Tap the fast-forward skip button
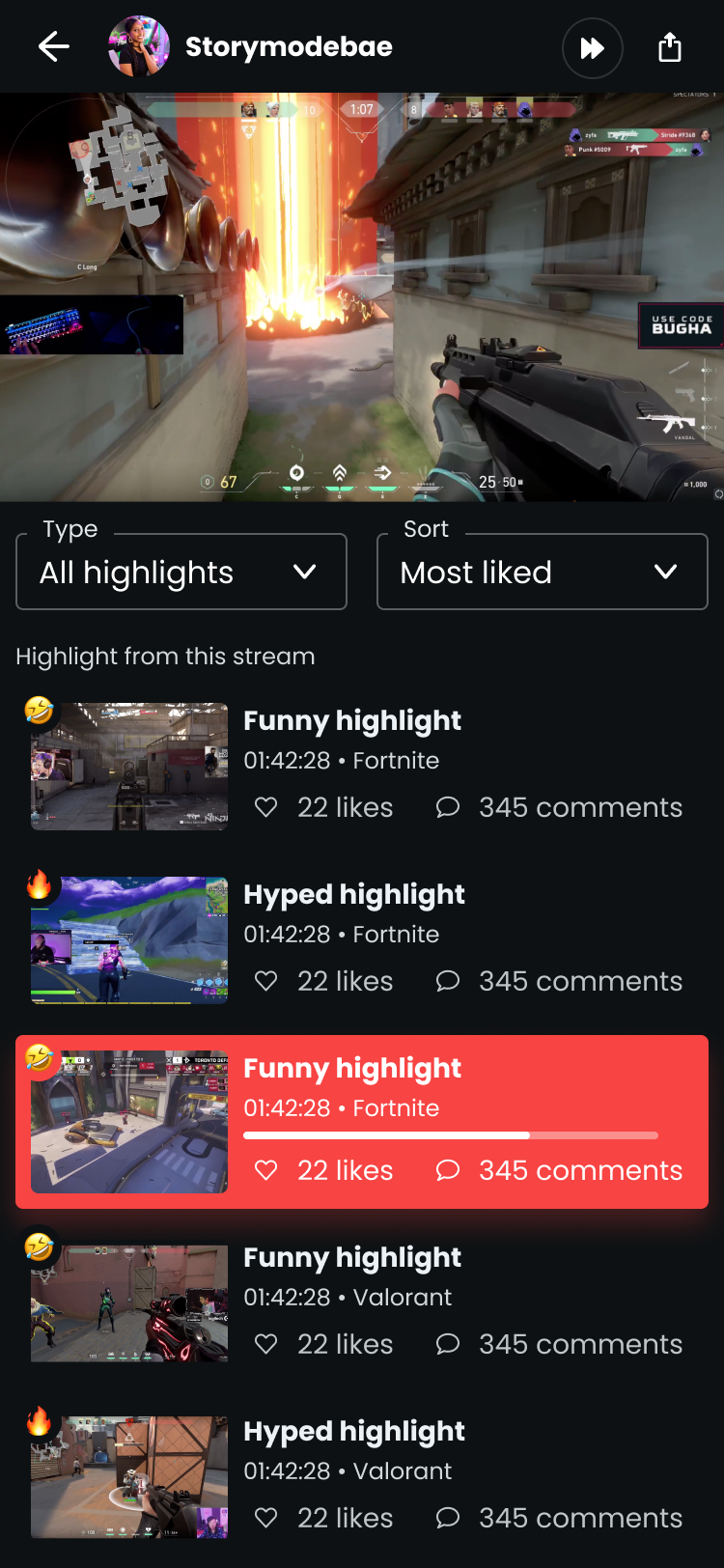The image size is (724, 1568). 593,47
